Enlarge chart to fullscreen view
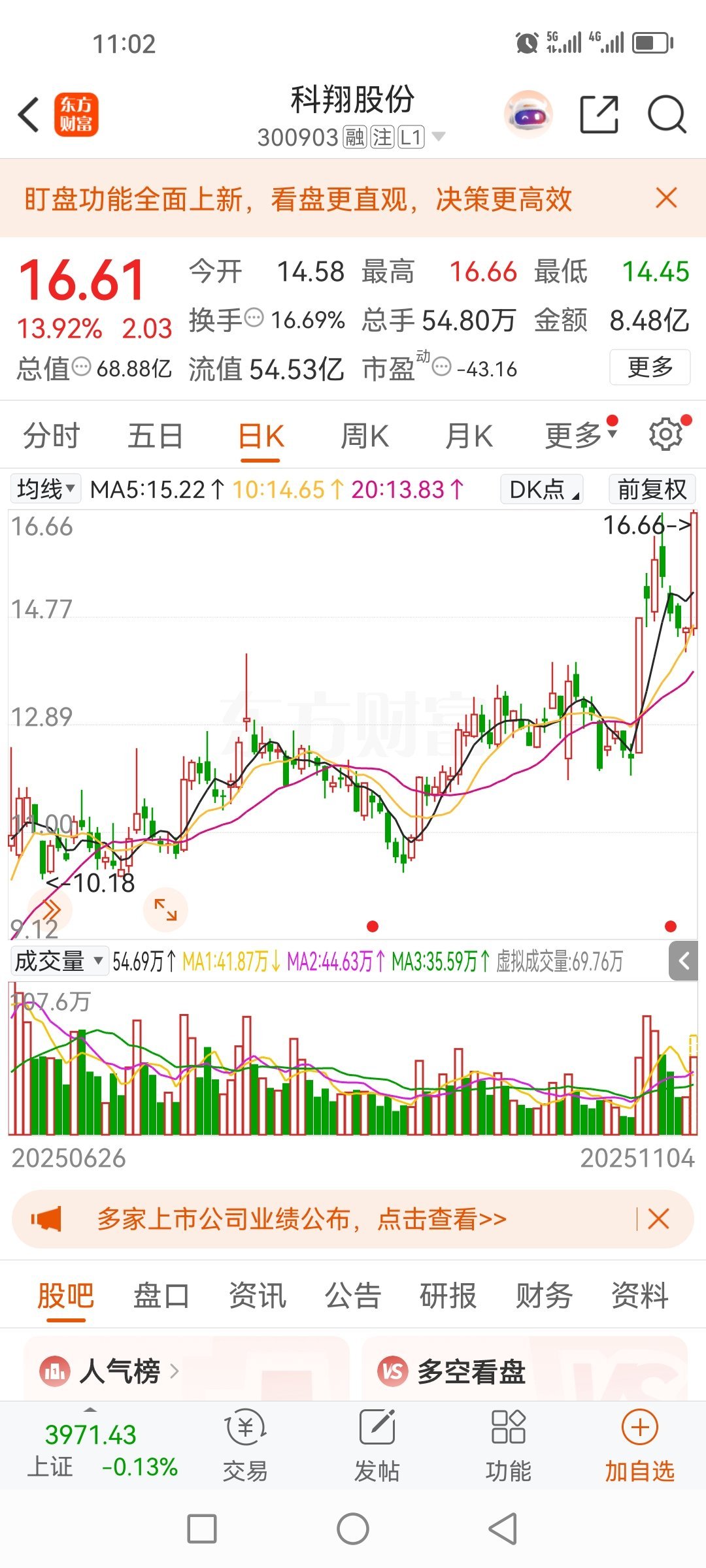The image size is (706, 1568). click(165, 909)
